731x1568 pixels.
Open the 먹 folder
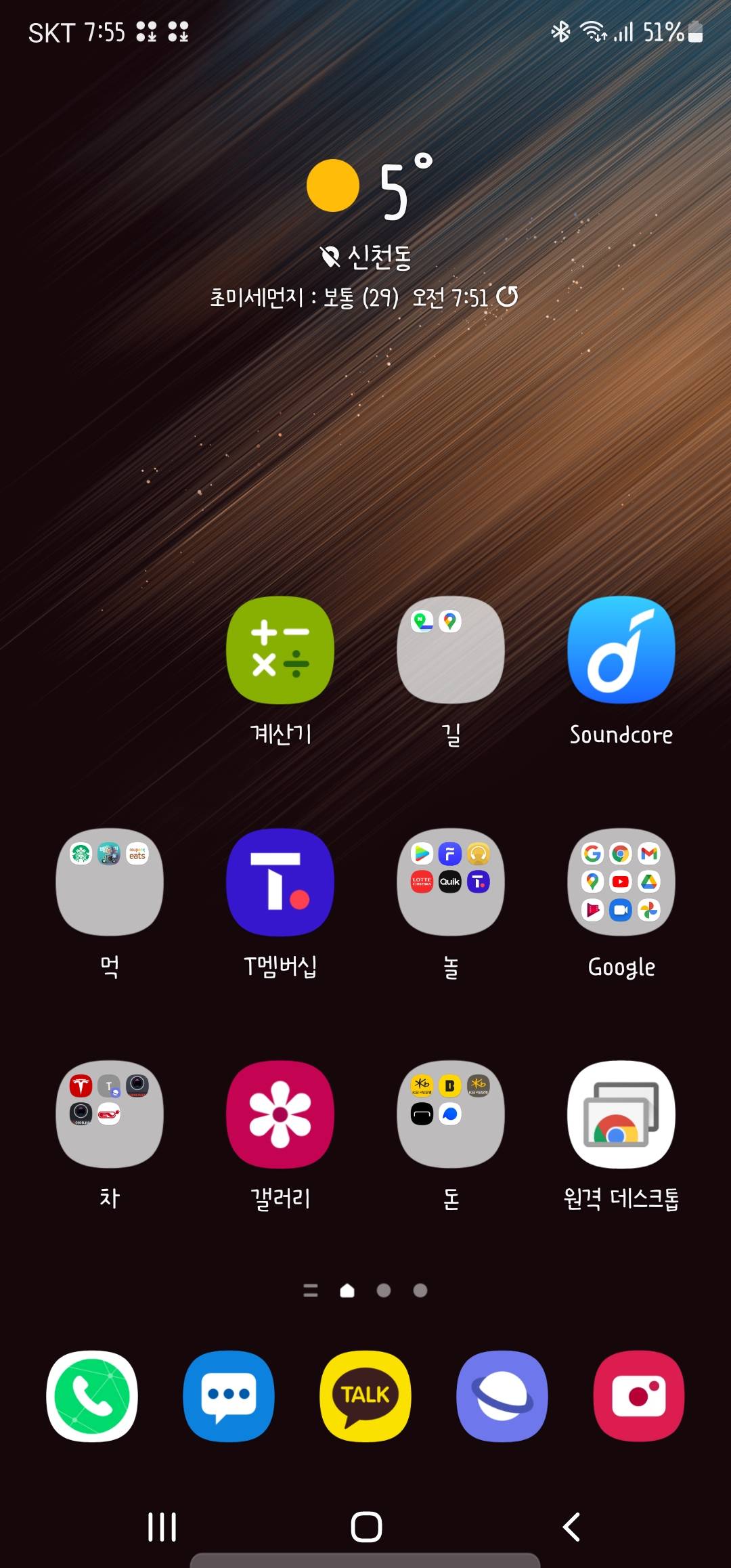(x=110, y=882)
